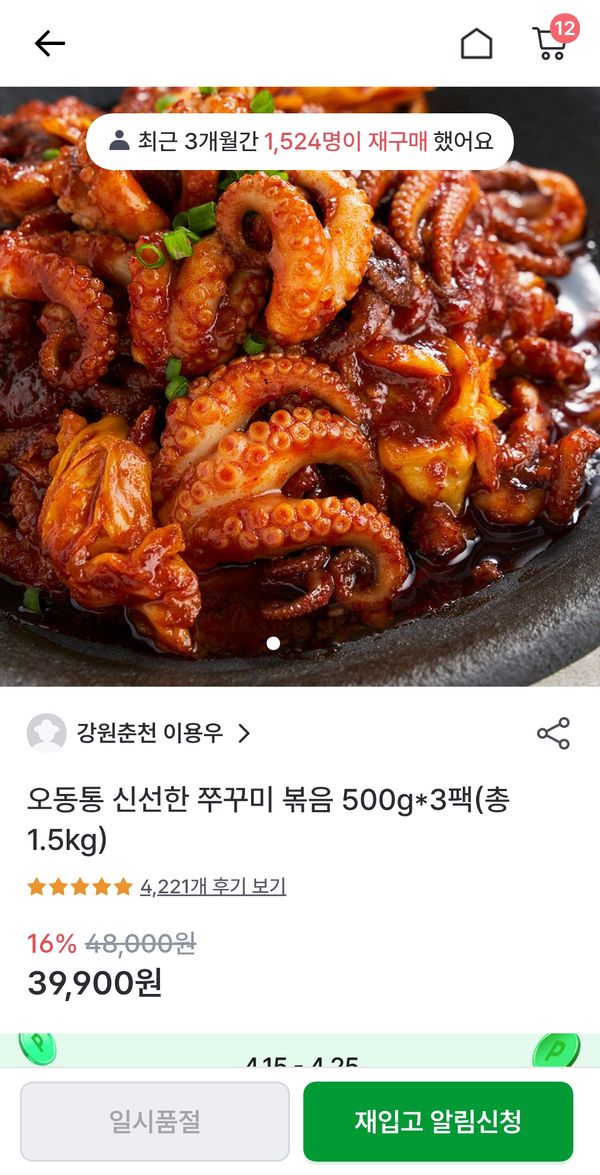This screenshot has width=600, height=1175.
Task: Open the home icon
Action: tap(476, 43)
